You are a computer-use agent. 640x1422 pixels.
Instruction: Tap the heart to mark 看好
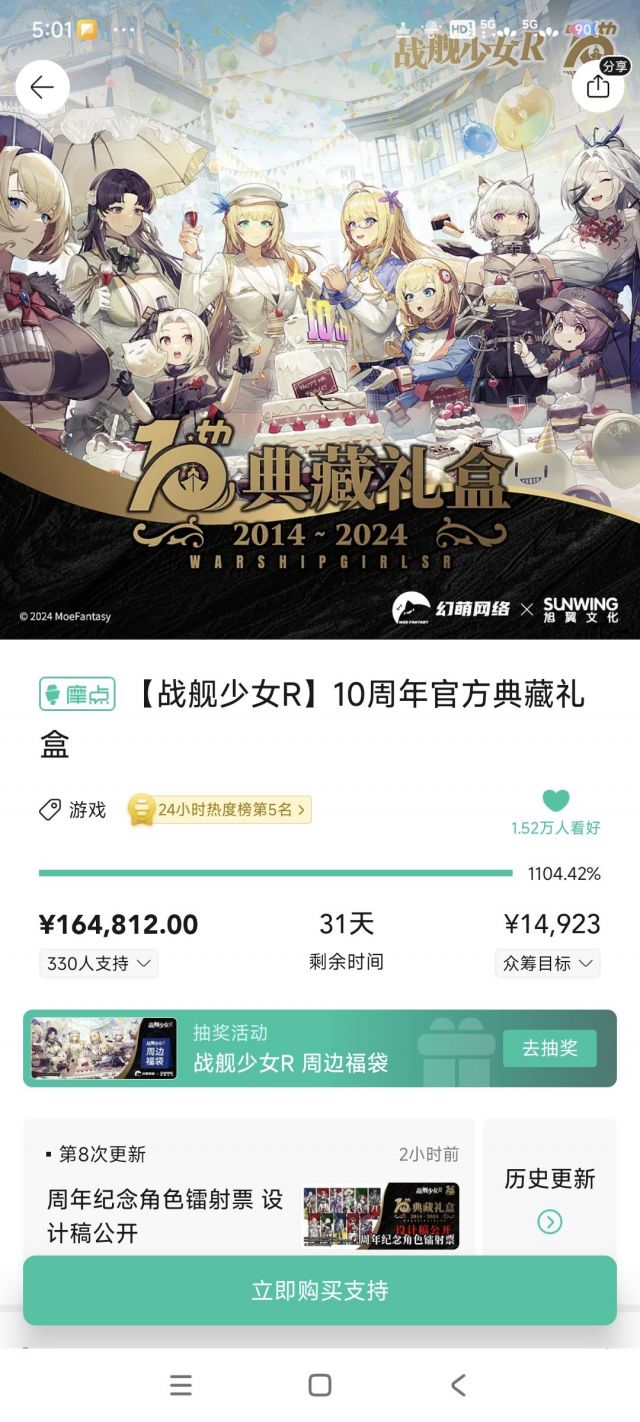[556, 800]
